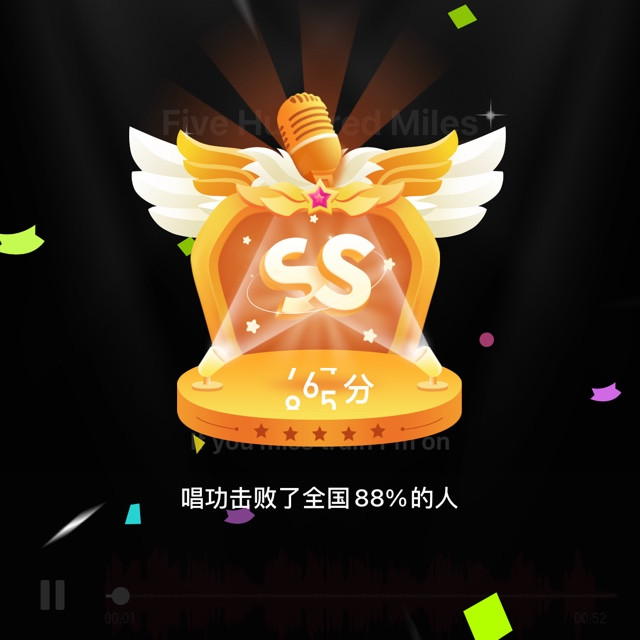Tap the playback progress slider knob
The width and height of the screenshot is (640, 640).
[120, 596]
